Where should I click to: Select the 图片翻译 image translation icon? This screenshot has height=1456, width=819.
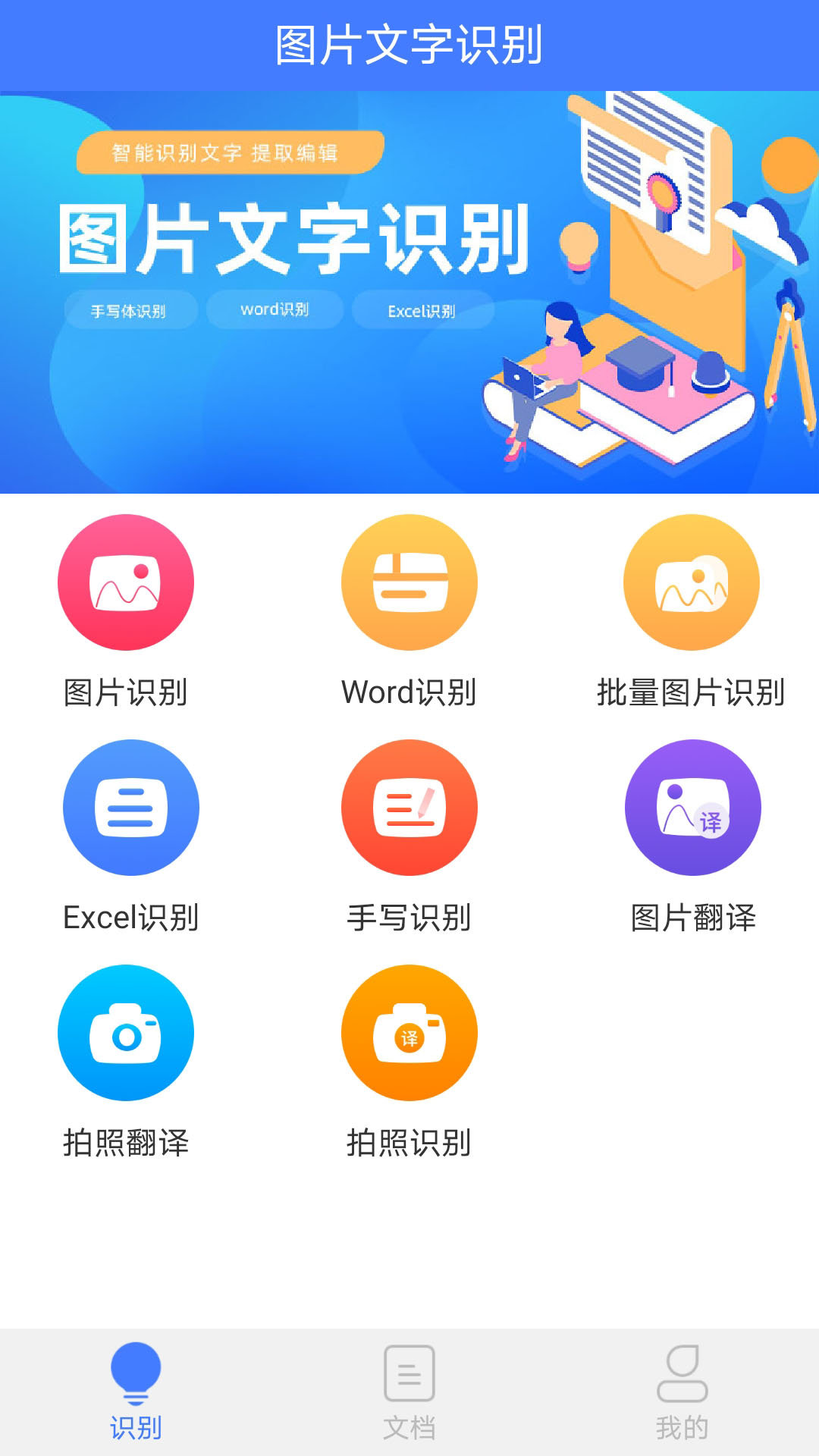pos(692,808)
